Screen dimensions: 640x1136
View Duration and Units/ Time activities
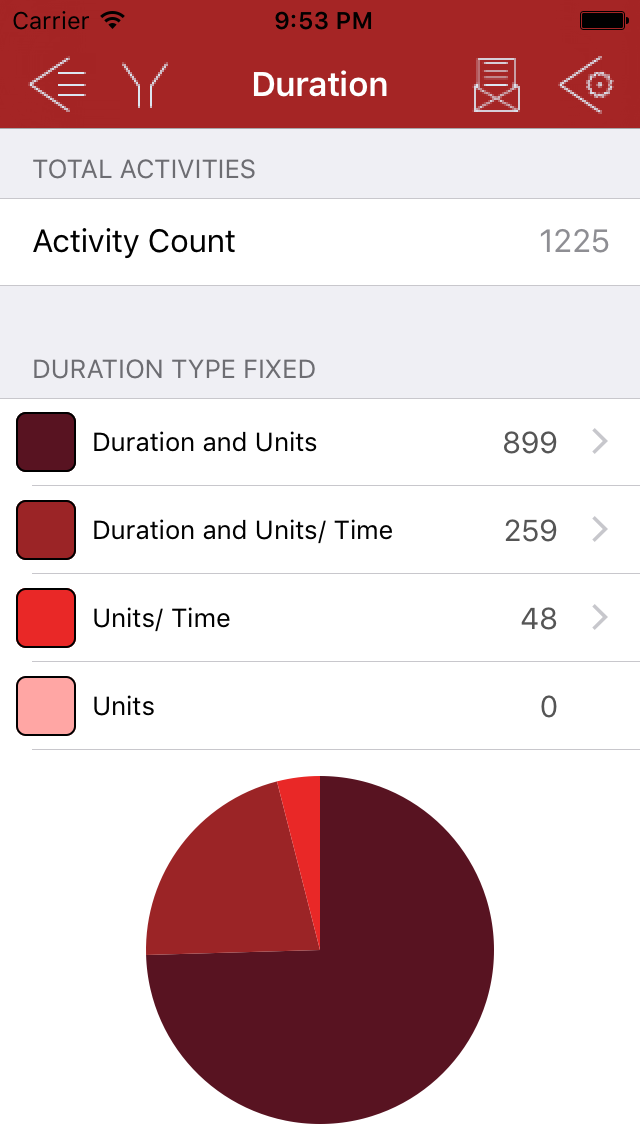[320, 530]
